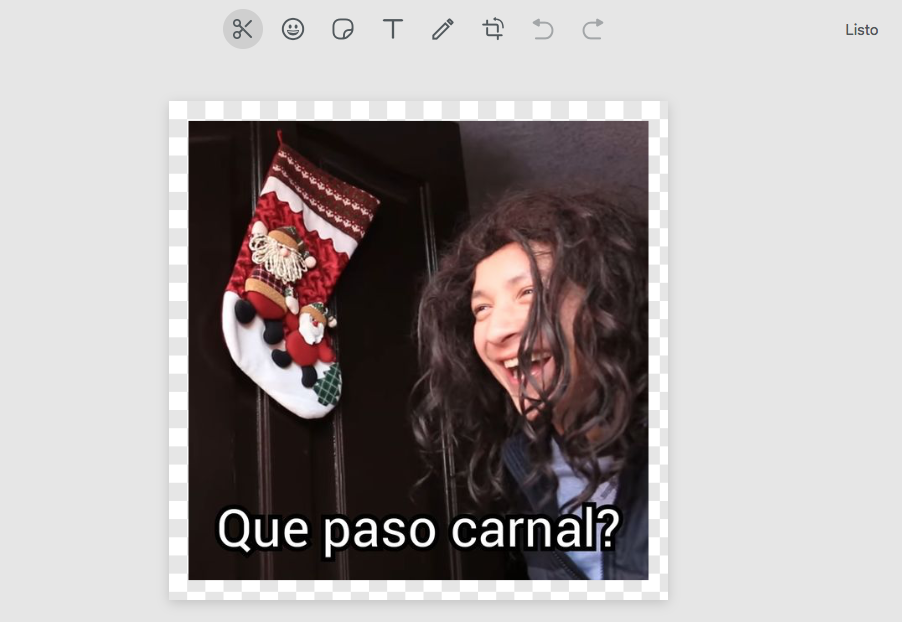
Task: Select the 'Que paso carnal?' text caption
Action: click(x=418, y=530)
